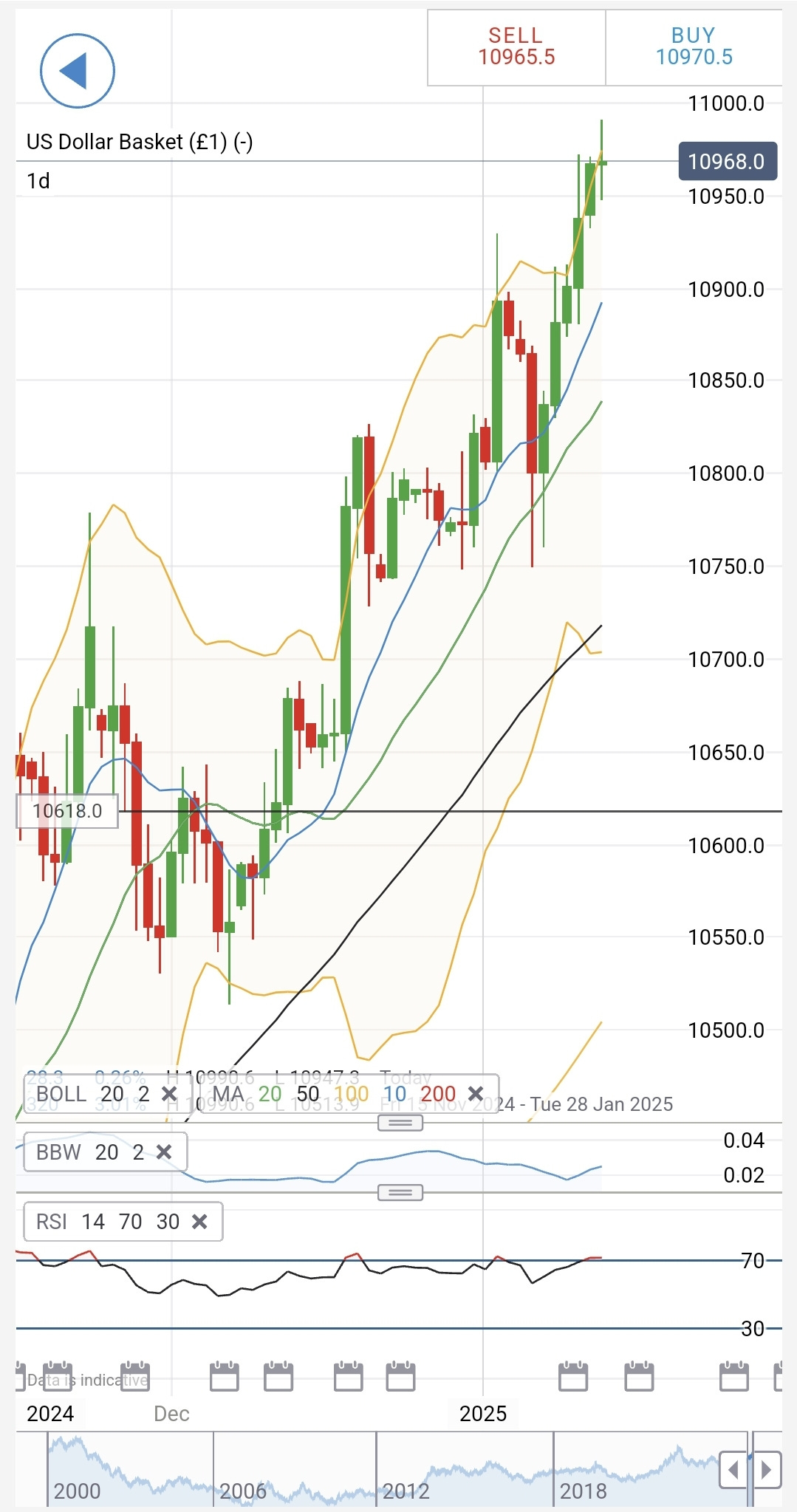The height and width of the screenshot is (1512, 797).
Task: Click the back navigation arrow
Action: (x=77, y=70)
